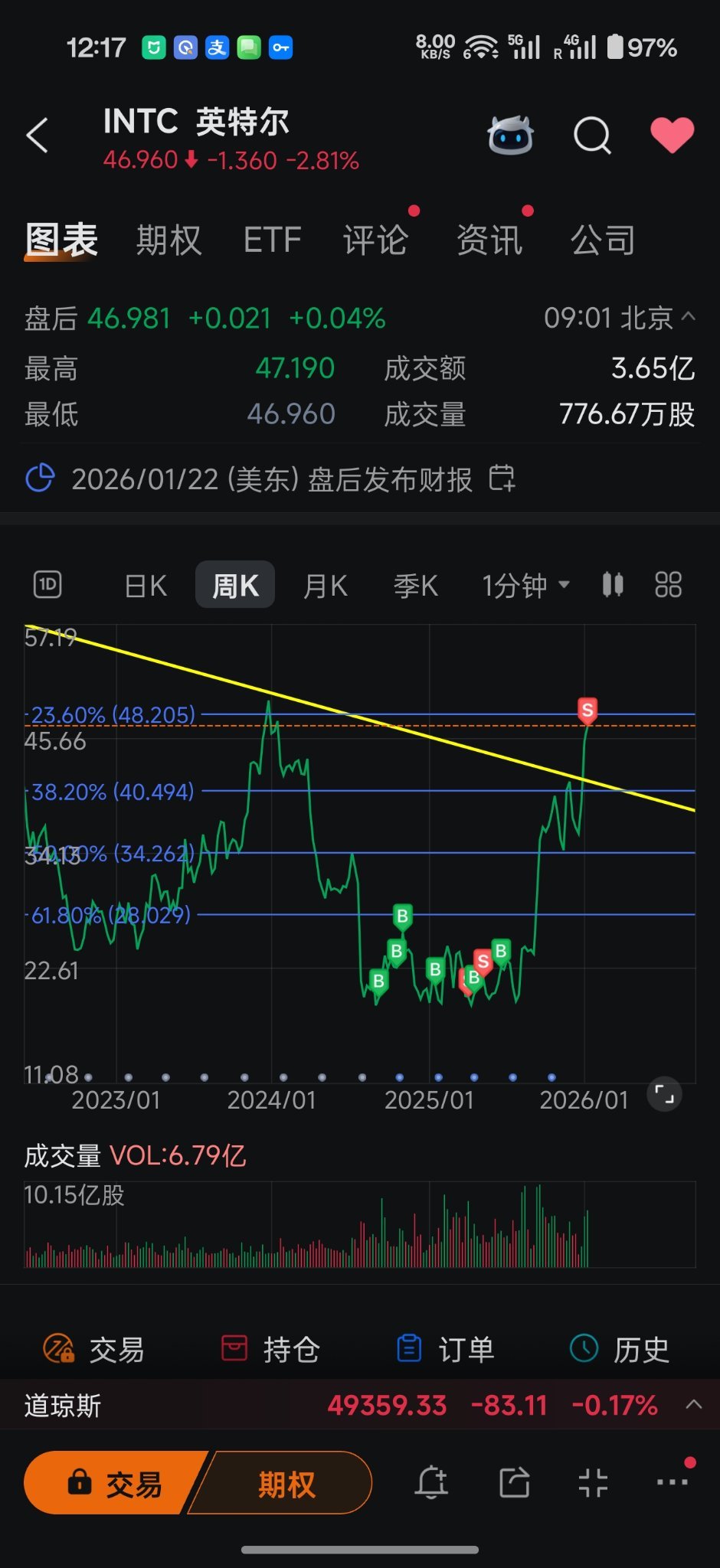This screenshot has height=1568, width=720.
Task: Switch to the ETF tab
Action: pos(272,240)
